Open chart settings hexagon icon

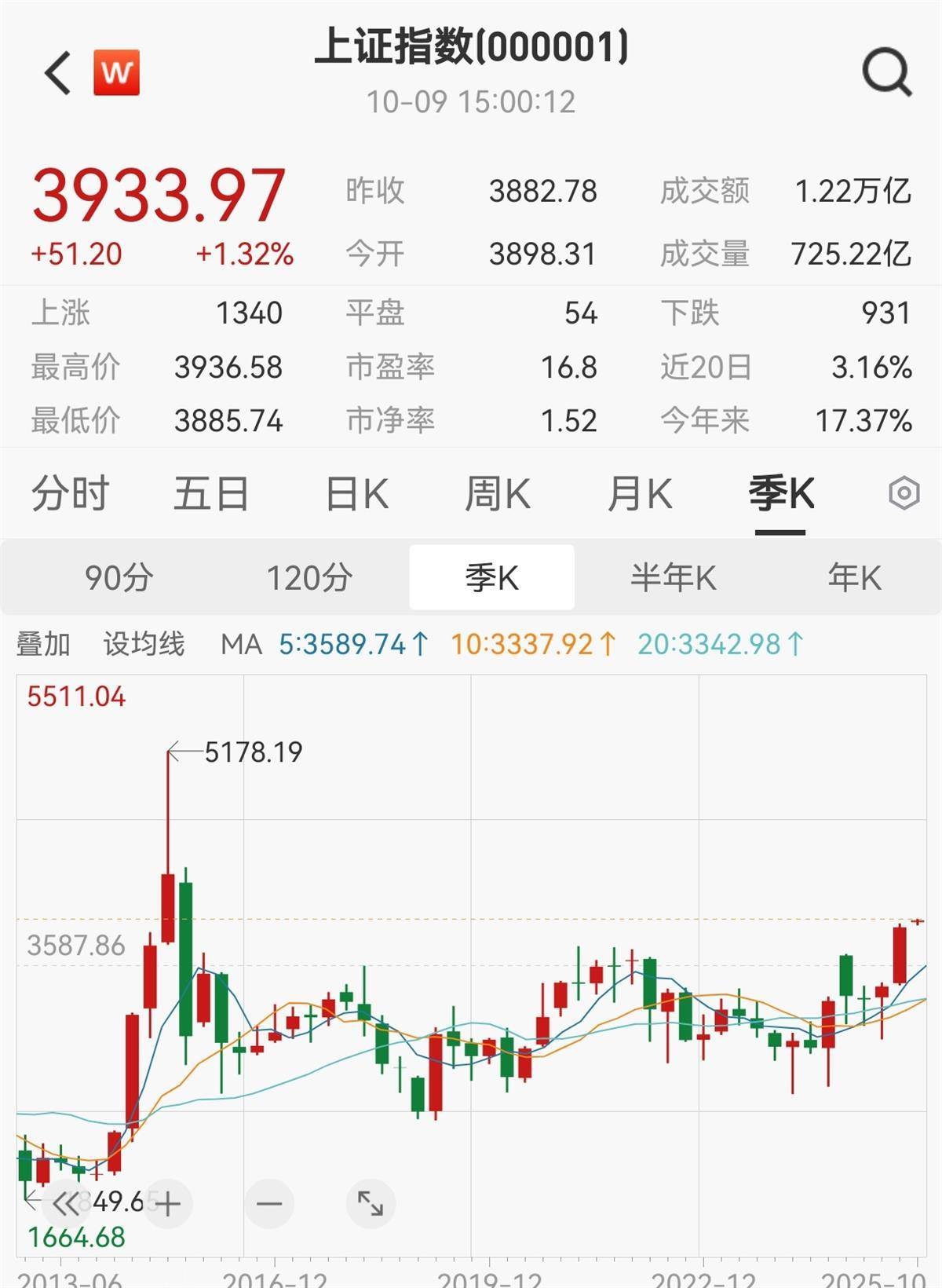(904, 494)
